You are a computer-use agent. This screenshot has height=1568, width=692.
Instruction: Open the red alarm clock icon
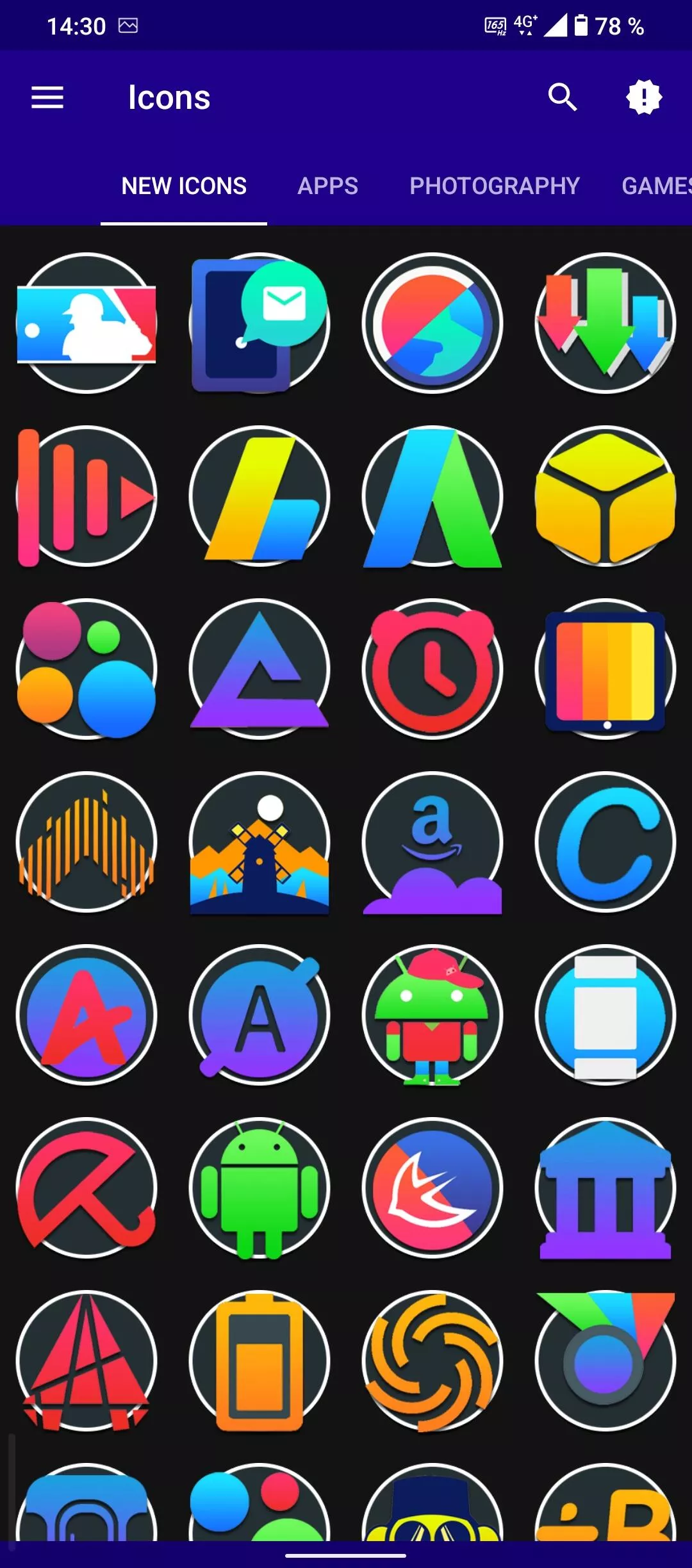tap(432, 669)
